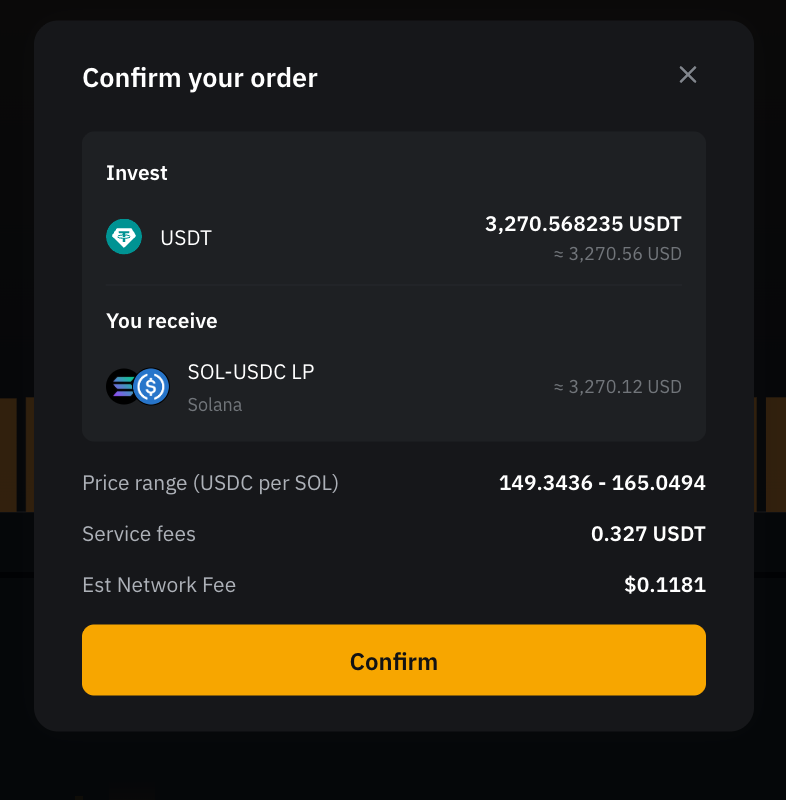786x800 pixels.
Task: Confirm the SOL-USDC LP order
Action: [393, 660]
